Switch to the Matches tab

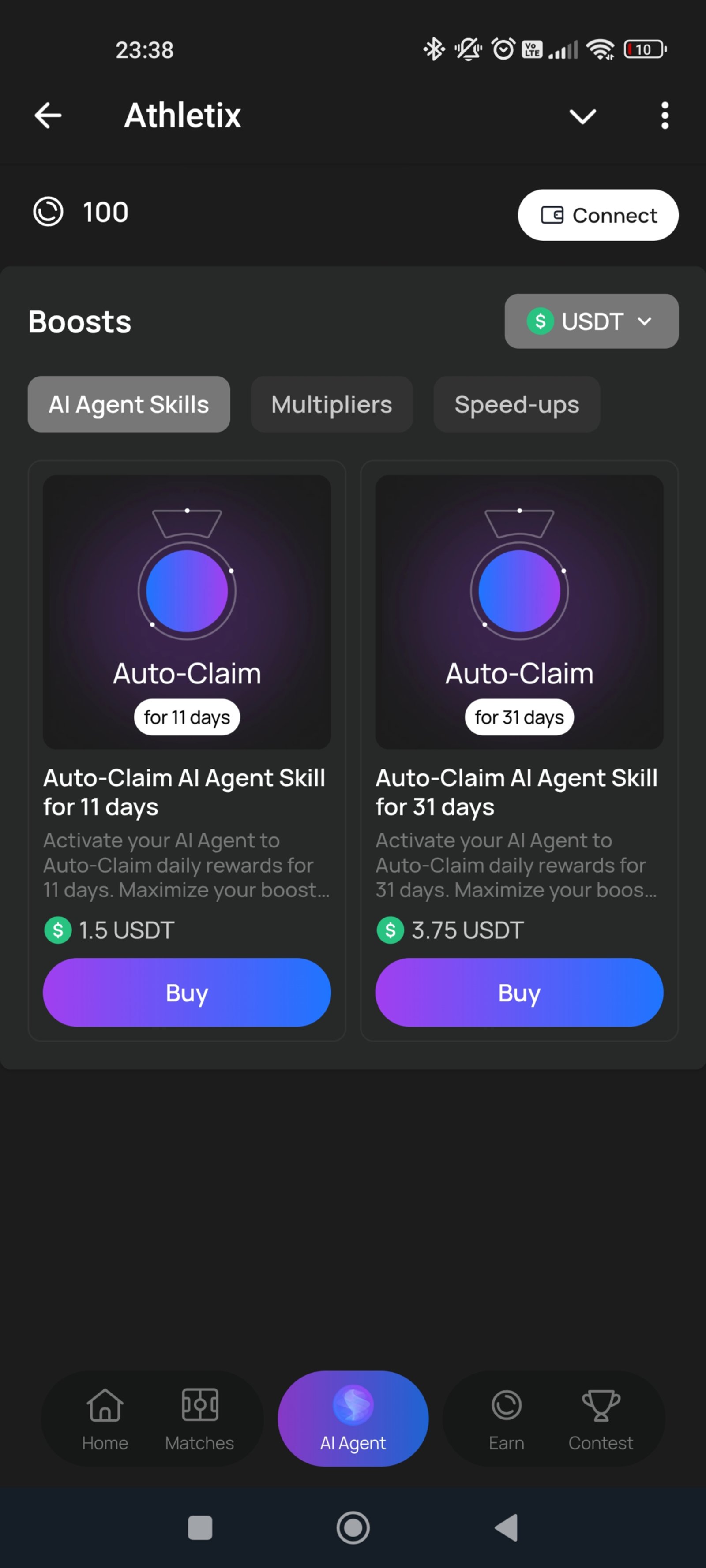point(199,1419)
